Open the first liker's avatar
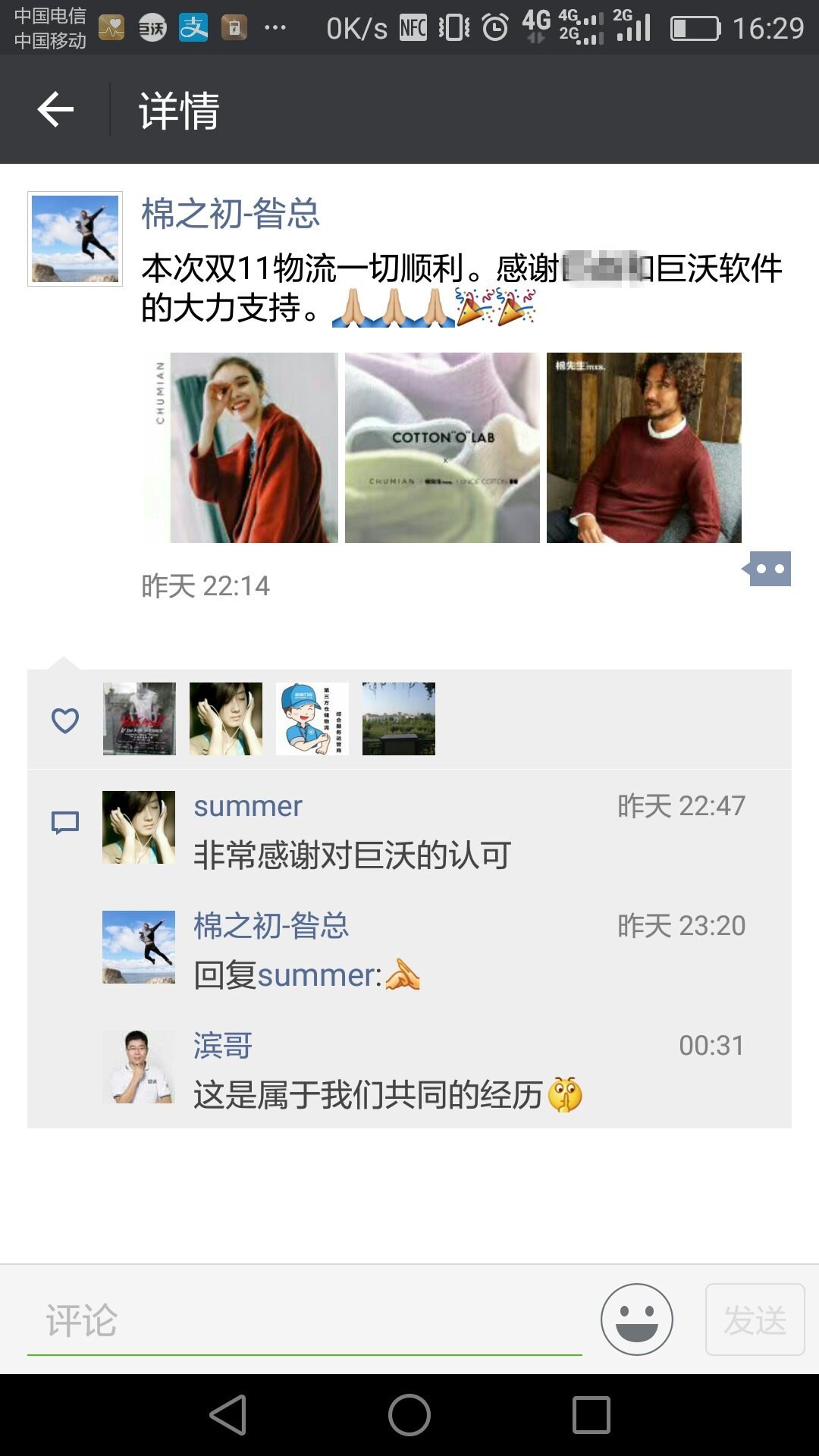This screenshot has width=819, height=1456. click(140, 719)
